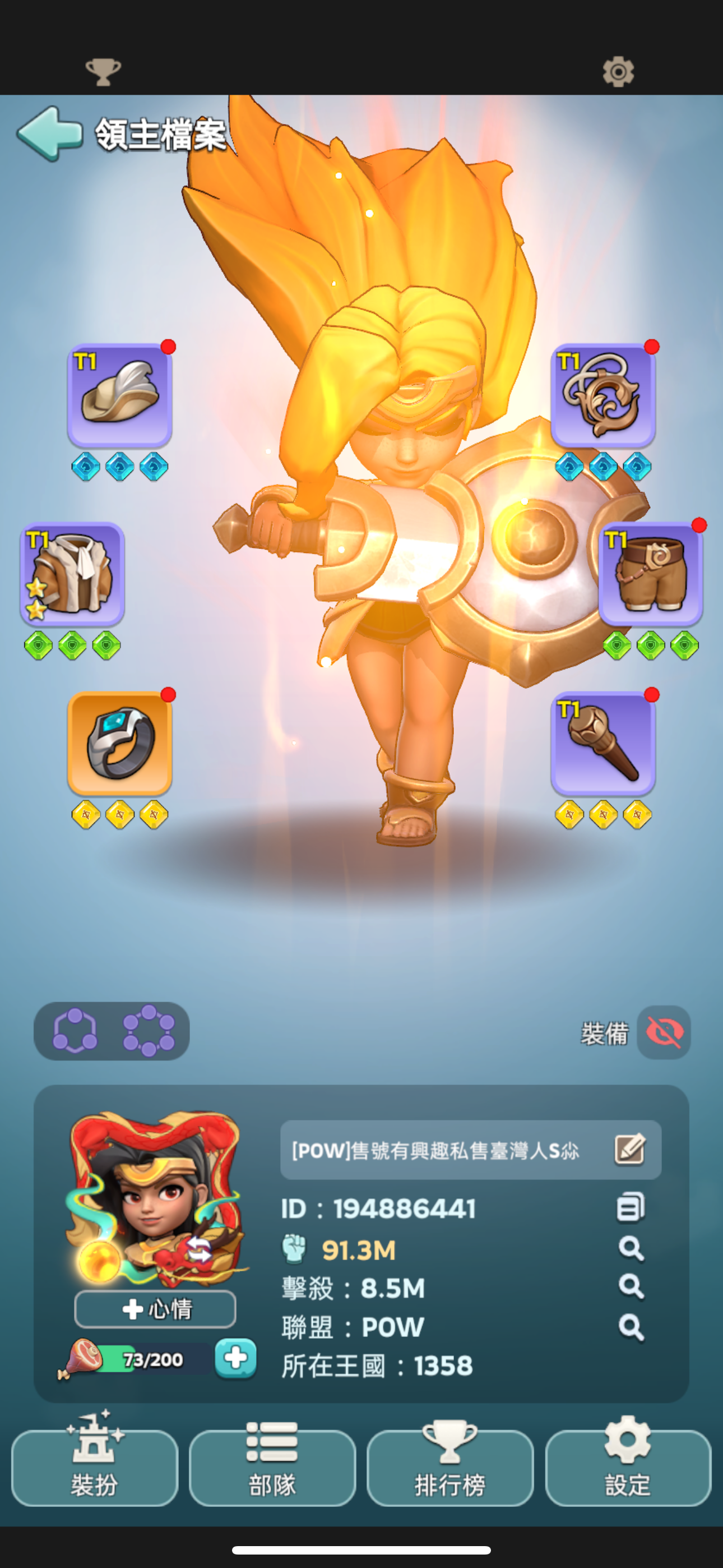Open 設定 settings
The image size is (723, 1568).
coord(628,1467)
